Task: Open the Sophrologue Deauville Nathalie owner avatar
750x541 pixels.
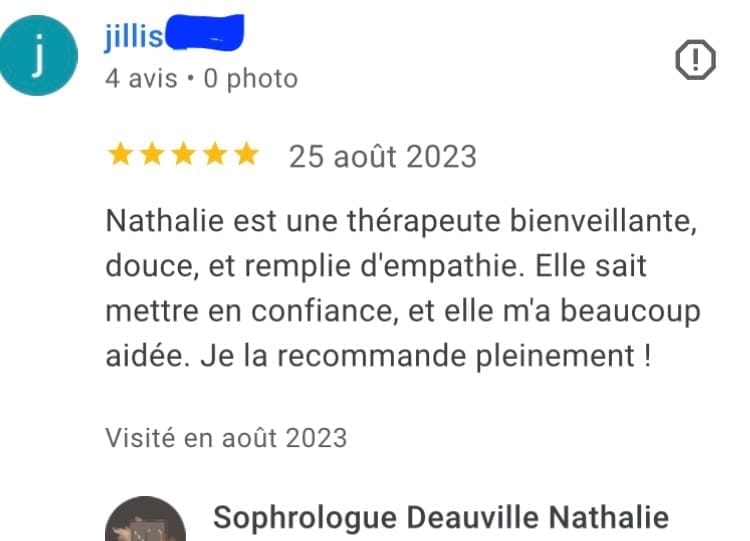Action: click(x=145, y=523)
